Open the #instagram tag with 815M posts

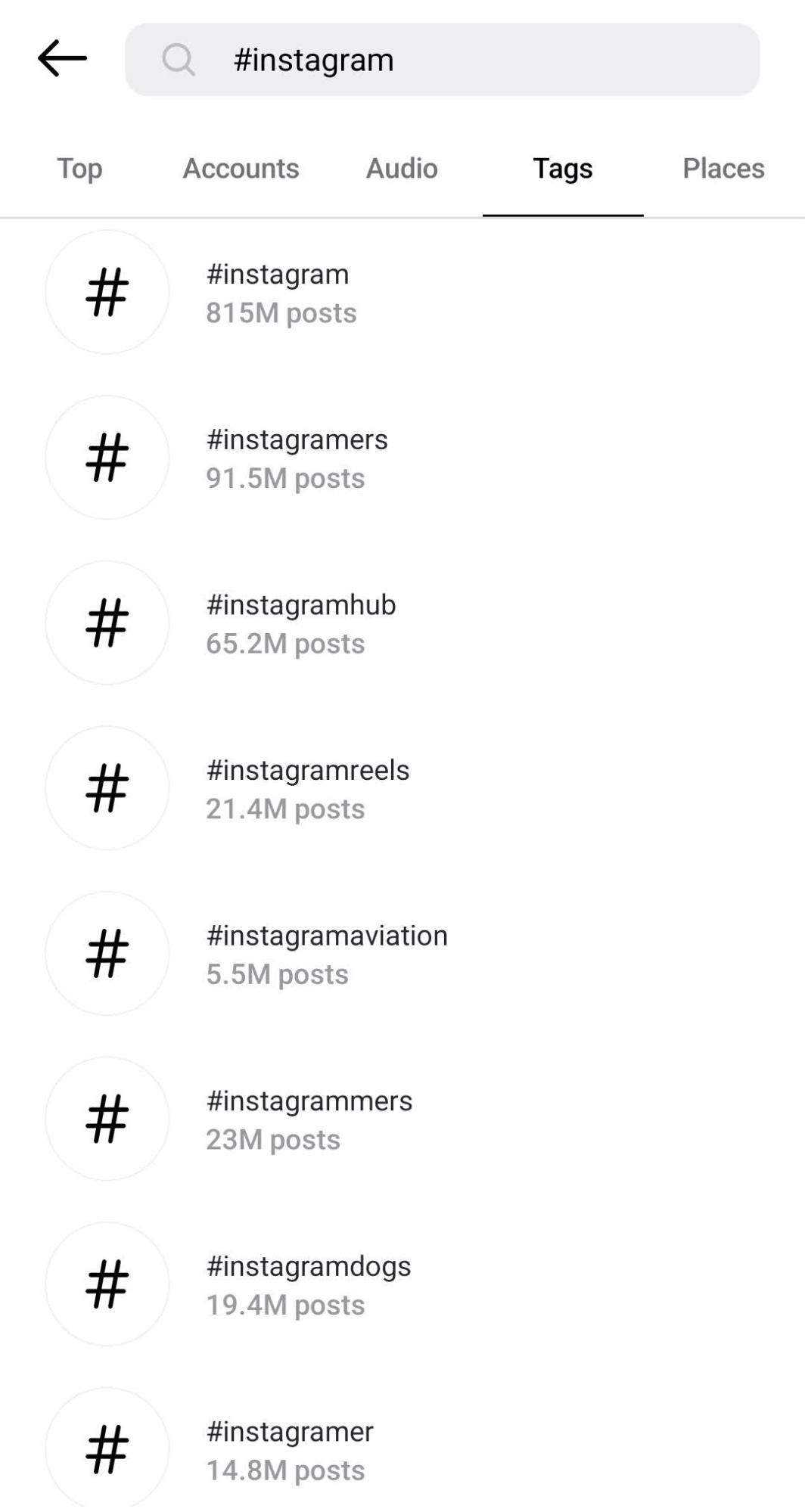[x=402, y=292]
